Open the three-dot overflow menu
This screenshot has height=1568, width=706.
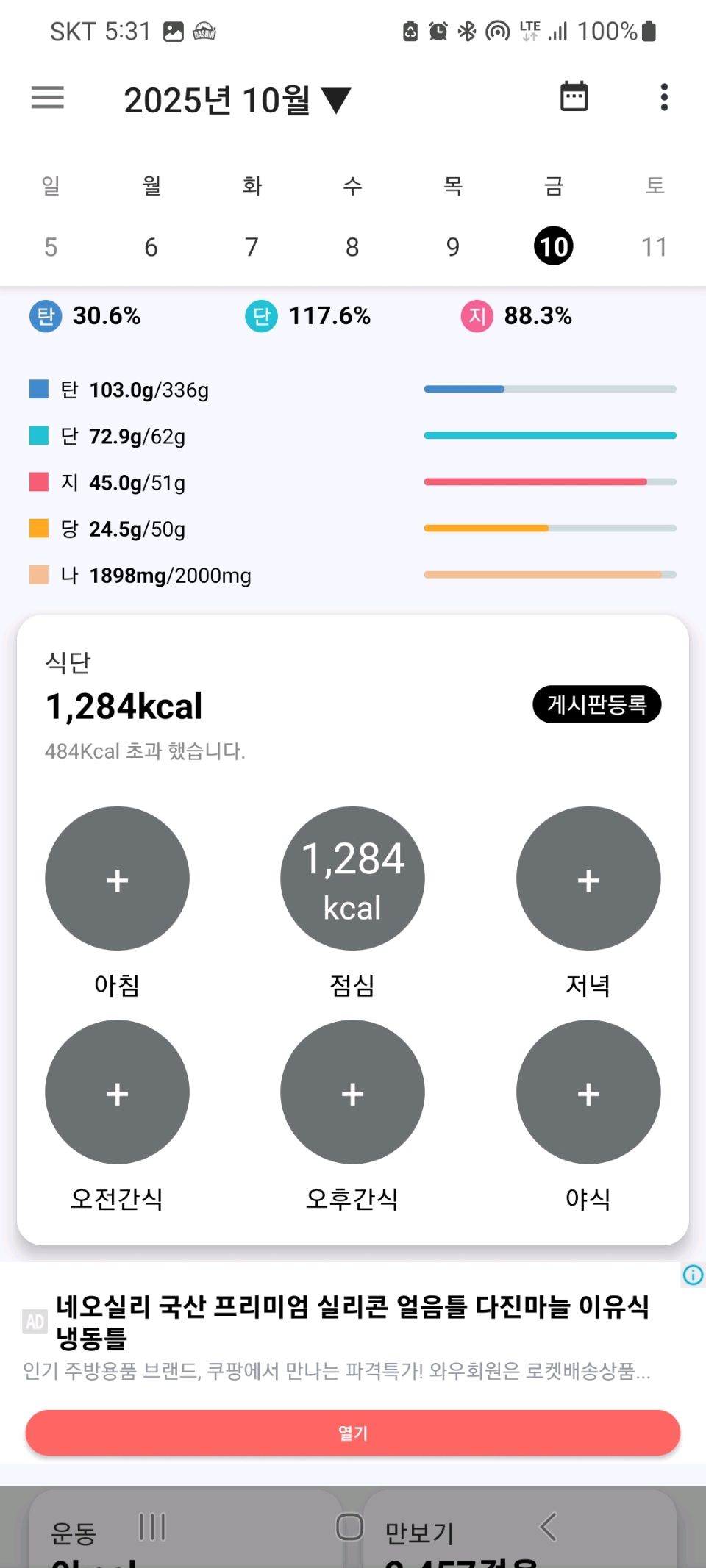tap(664, 97)
